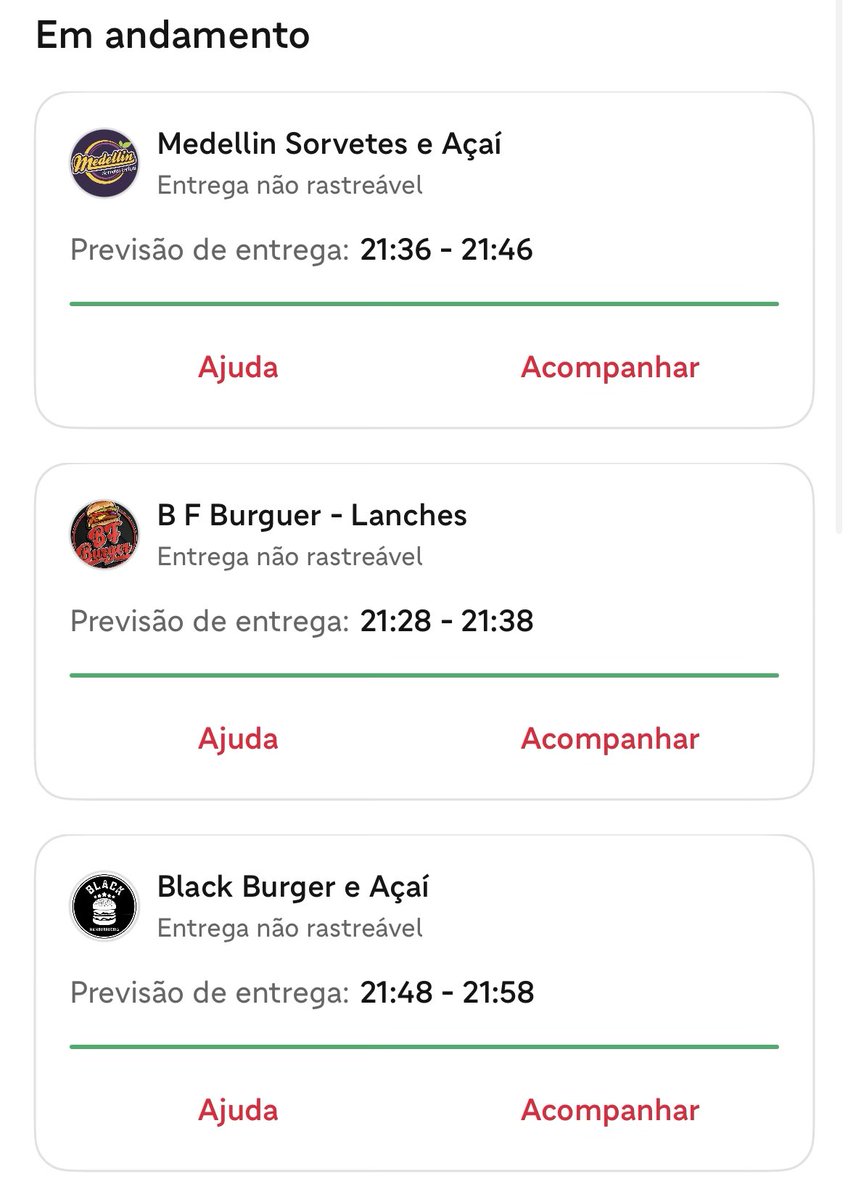Tap Acompanhar for B F Burguer - Lanches
The width and height of the screenshot is (848, 1200).
(610, 739)
